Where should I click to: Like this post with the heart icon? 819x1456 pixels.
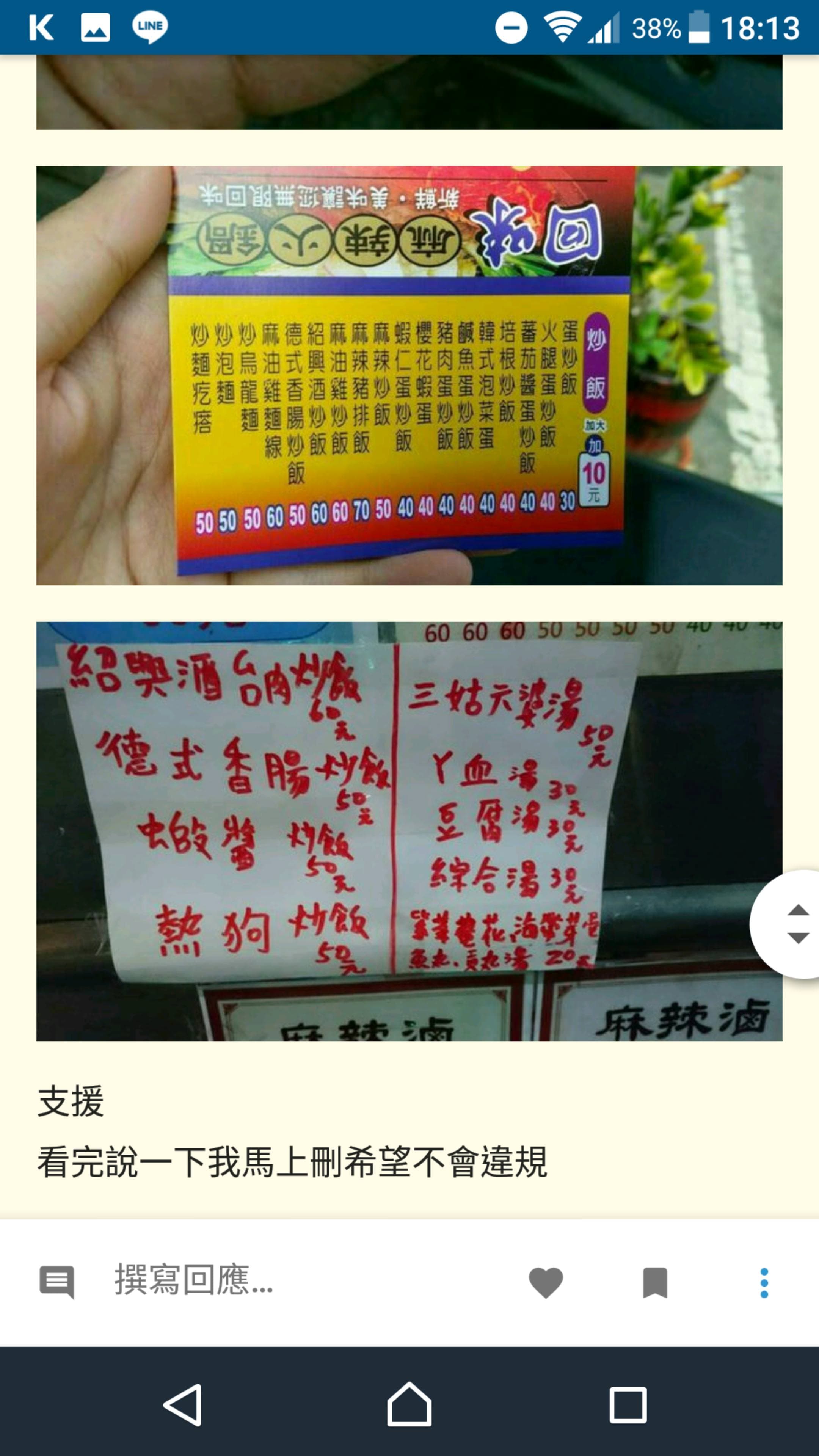(546, 1282)
